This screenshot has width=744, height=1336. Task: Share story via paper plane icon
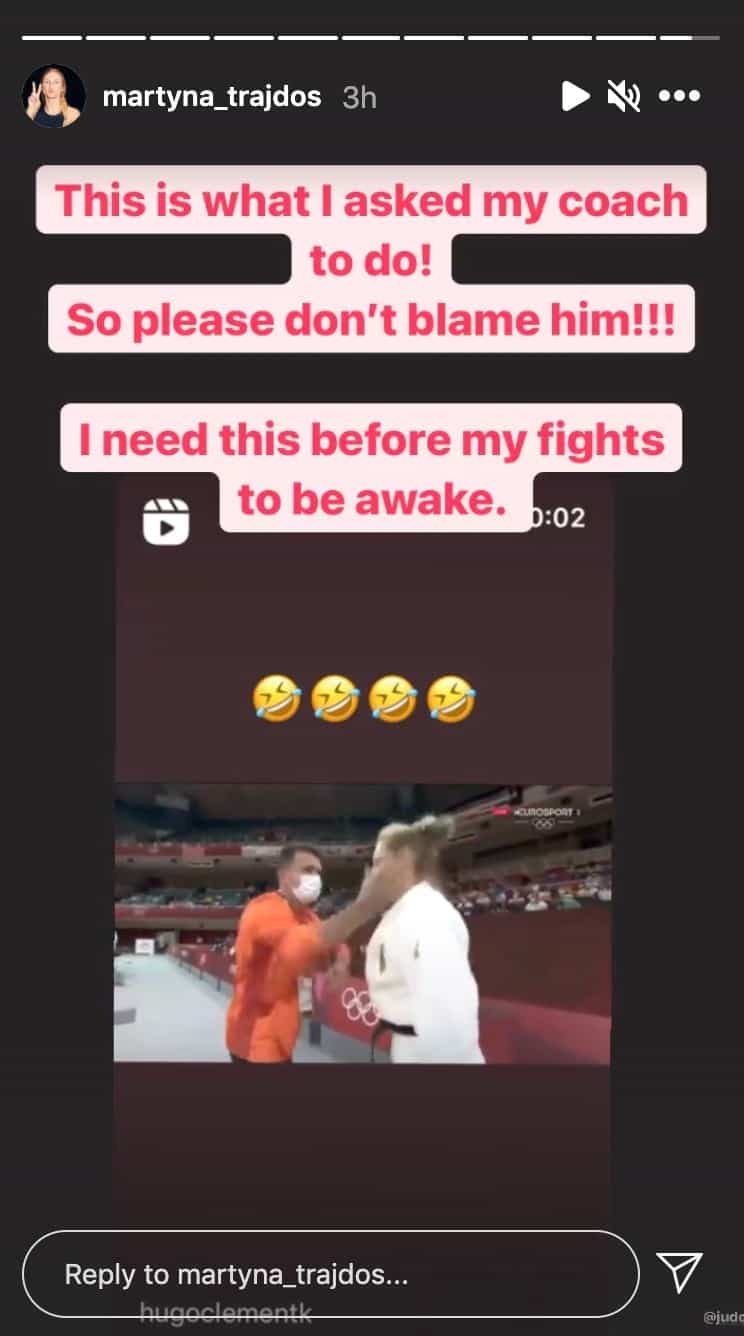680,1272
